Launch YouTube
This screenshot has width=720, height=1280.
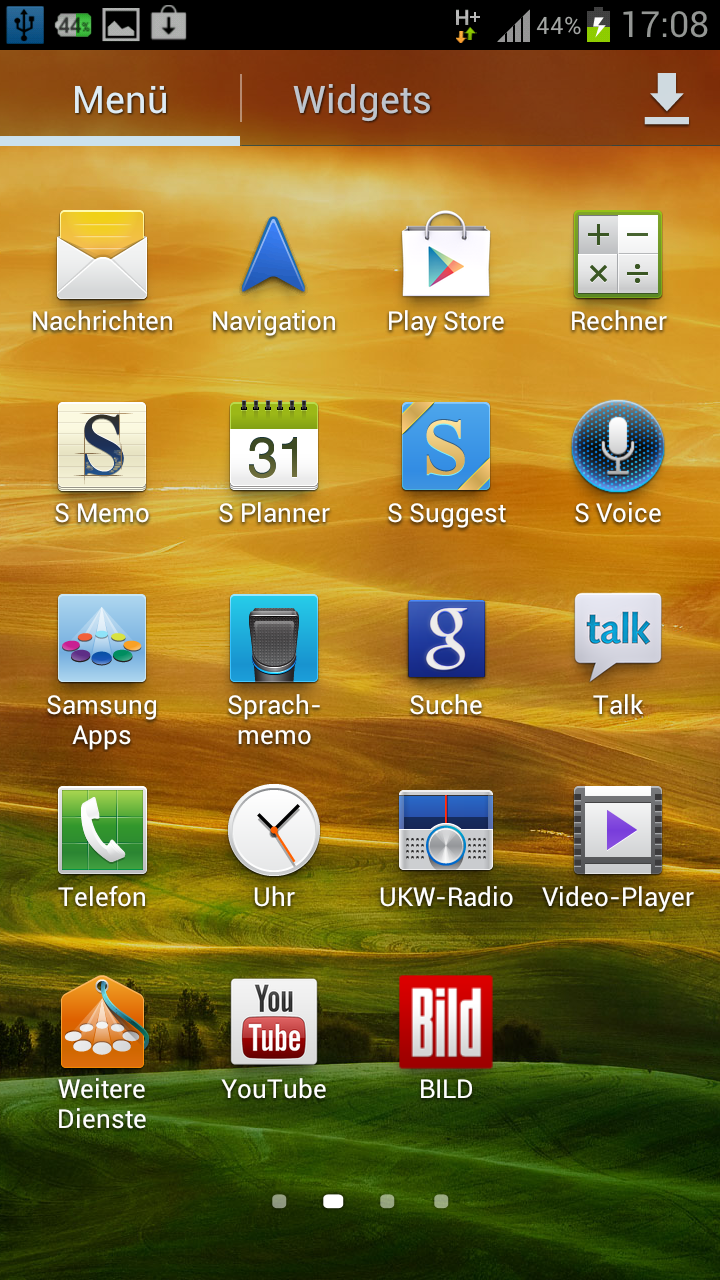point(274,1024)
